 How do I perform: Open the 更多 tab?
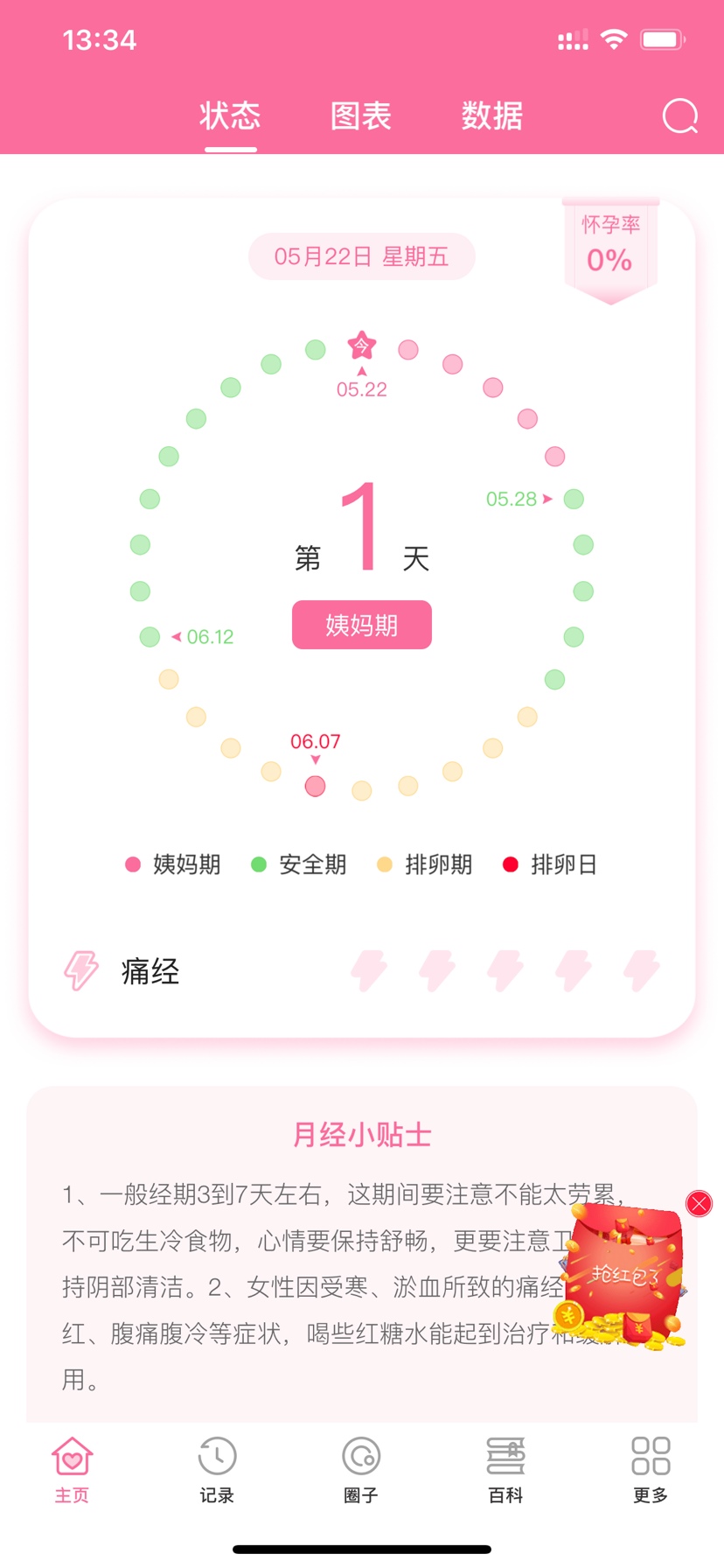coord(651,1470)
